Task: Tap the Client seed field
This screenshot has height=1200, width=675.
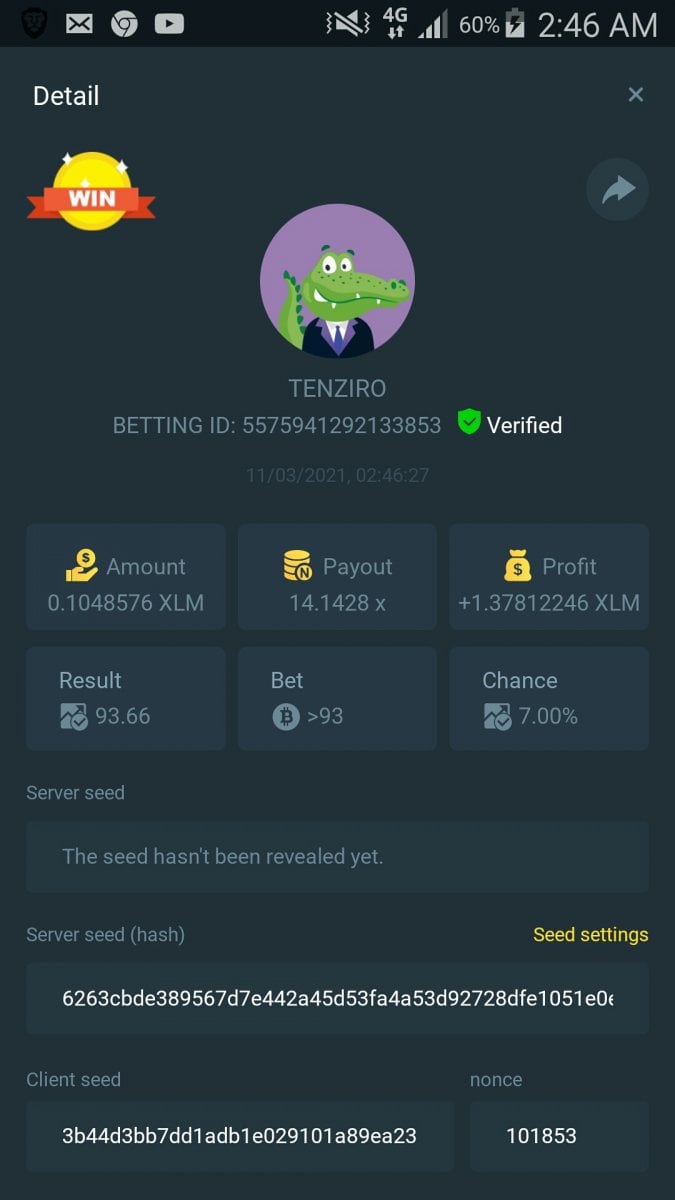Action: (x=240, y=1136)
